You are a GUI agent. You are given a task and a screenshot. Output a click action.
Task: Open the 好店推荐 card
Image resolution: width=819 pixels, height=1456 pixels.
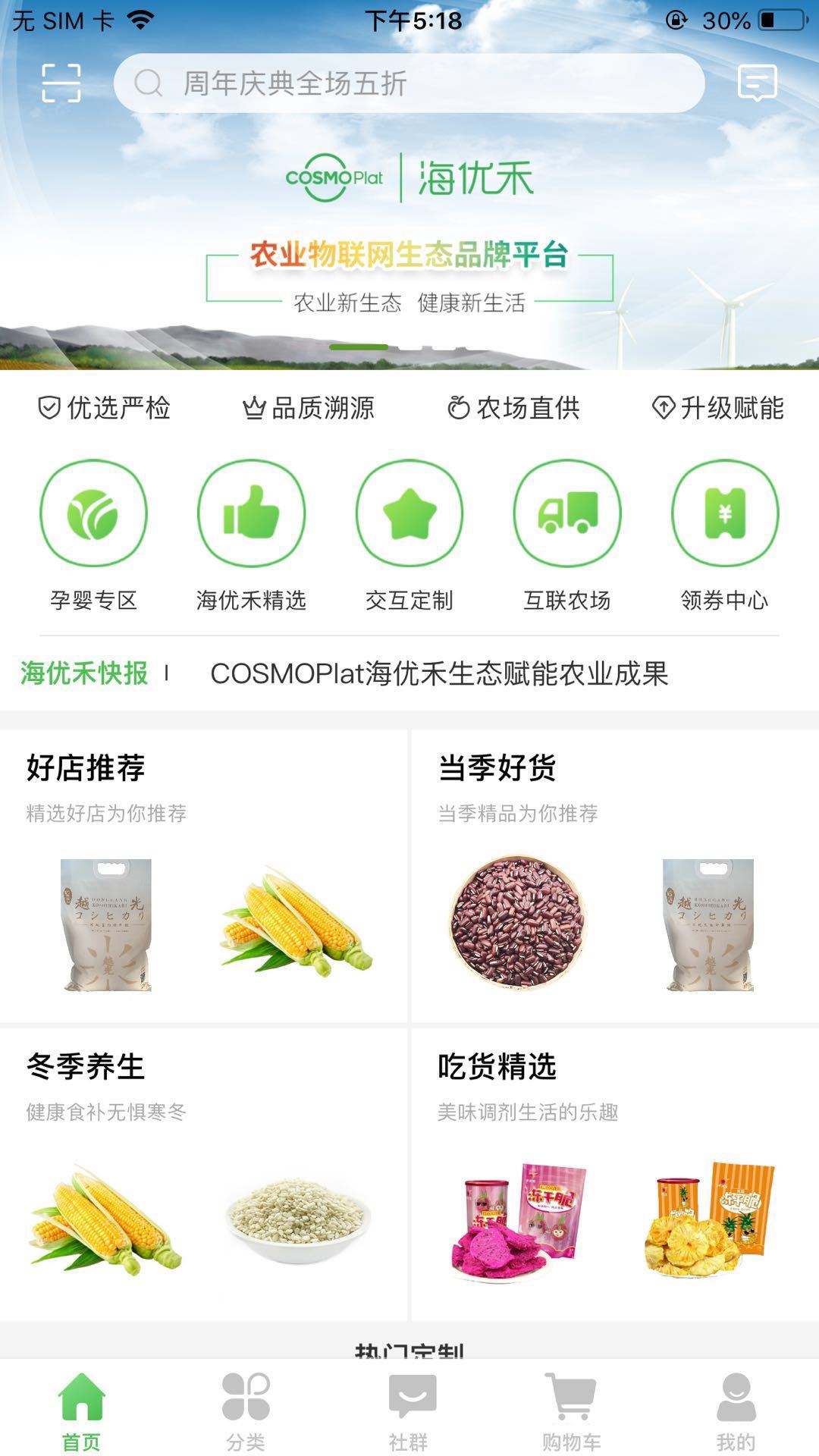point(203,876)
